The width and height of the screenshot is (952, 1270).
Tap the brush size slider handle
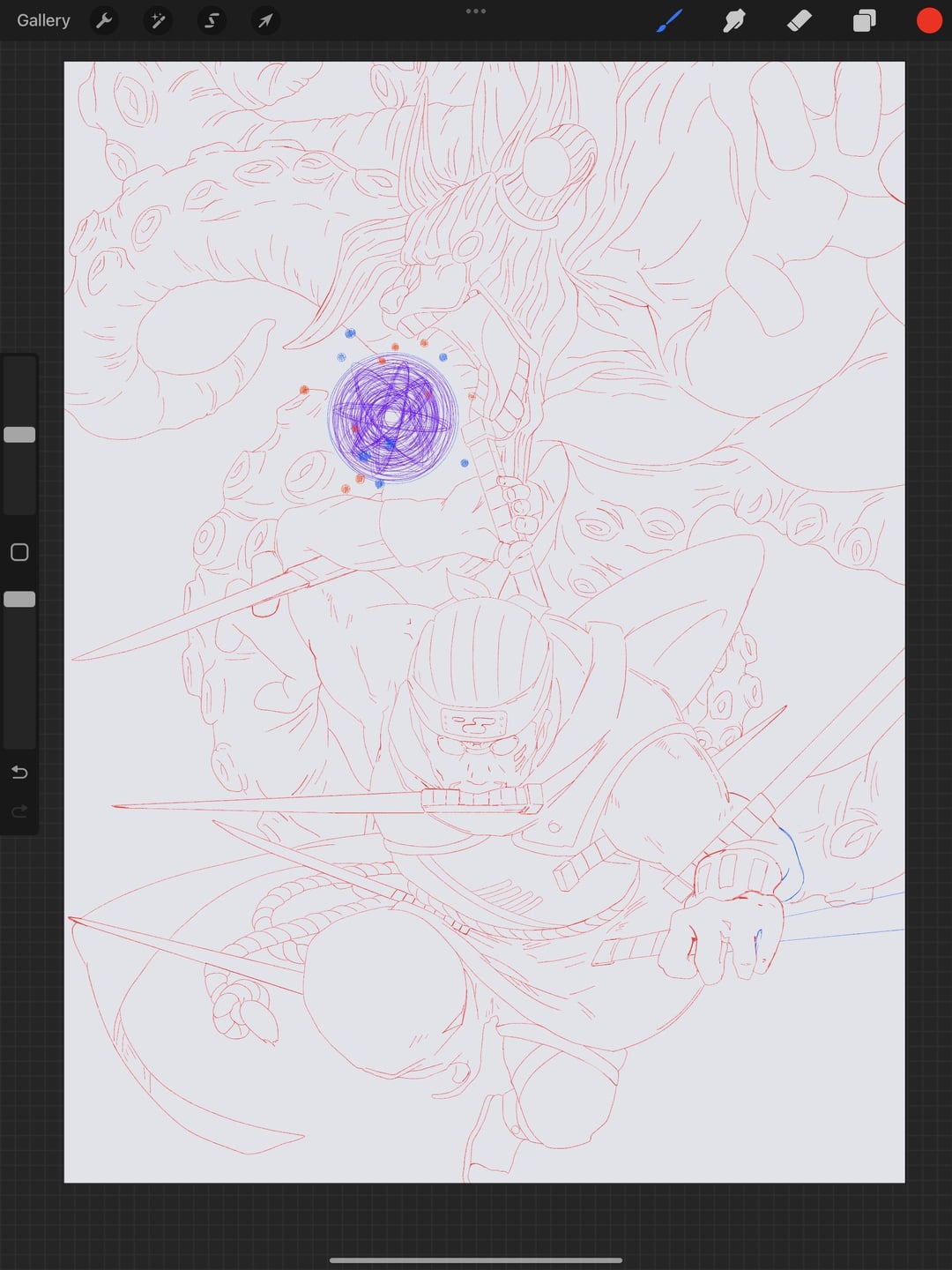19,435
